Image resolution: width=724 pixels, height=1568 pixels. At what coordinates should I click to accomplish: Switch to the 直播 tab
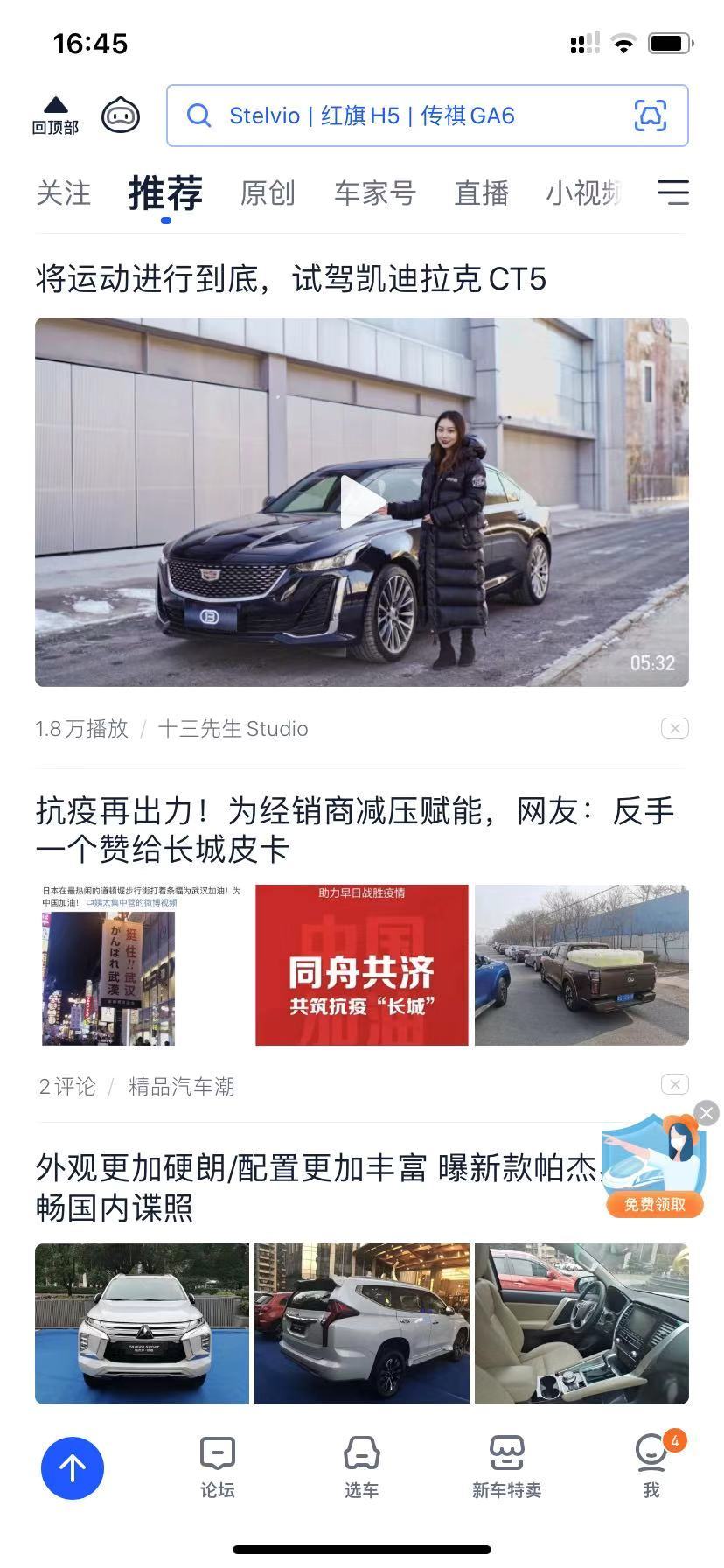tap(481, 193)
